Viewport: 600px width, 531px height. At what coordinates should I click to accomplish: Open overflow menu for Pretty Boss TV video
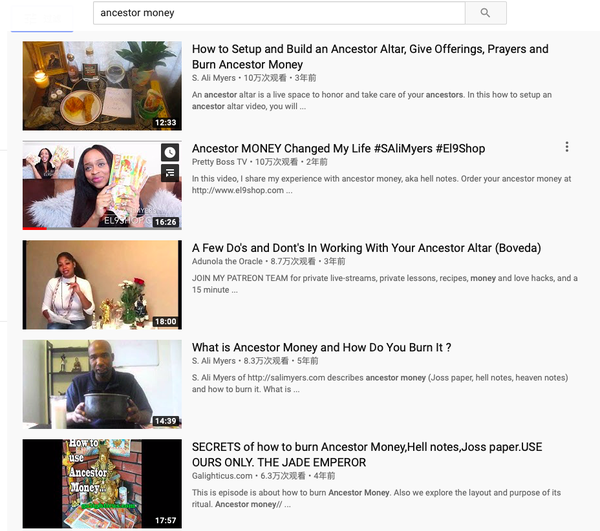567,147
